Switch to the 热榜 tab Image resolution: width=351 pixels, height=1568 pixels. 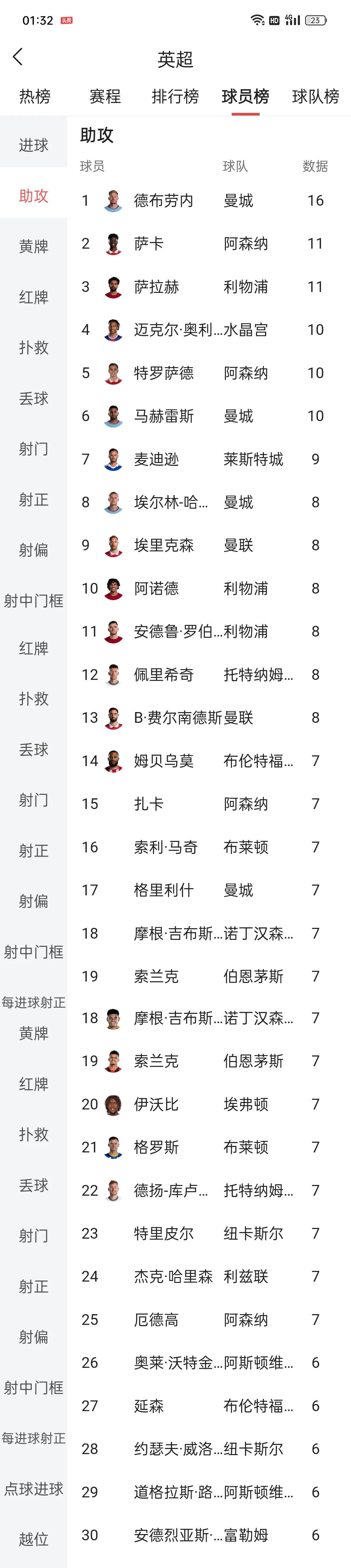35,96
